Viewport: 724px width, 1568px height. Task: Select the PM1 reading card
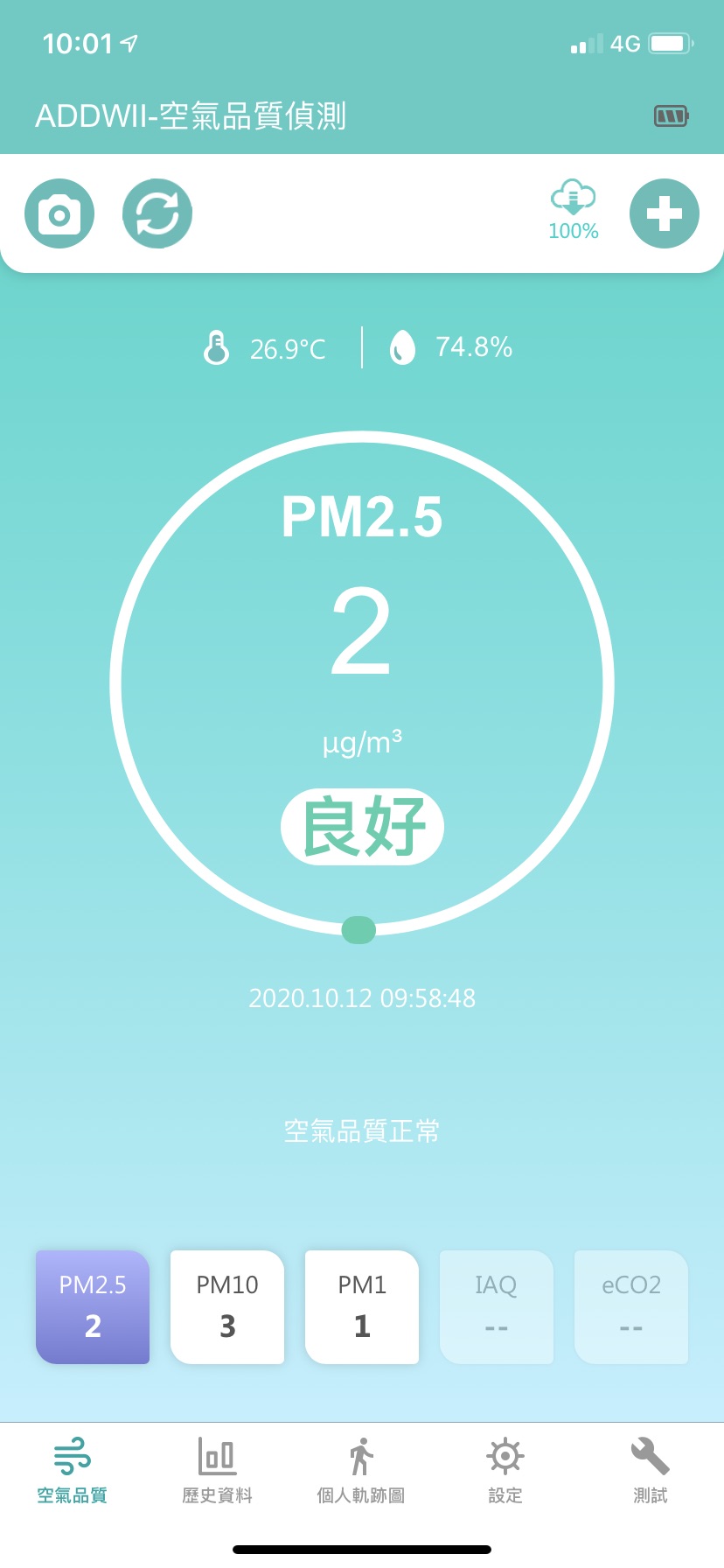(362, 1307)
